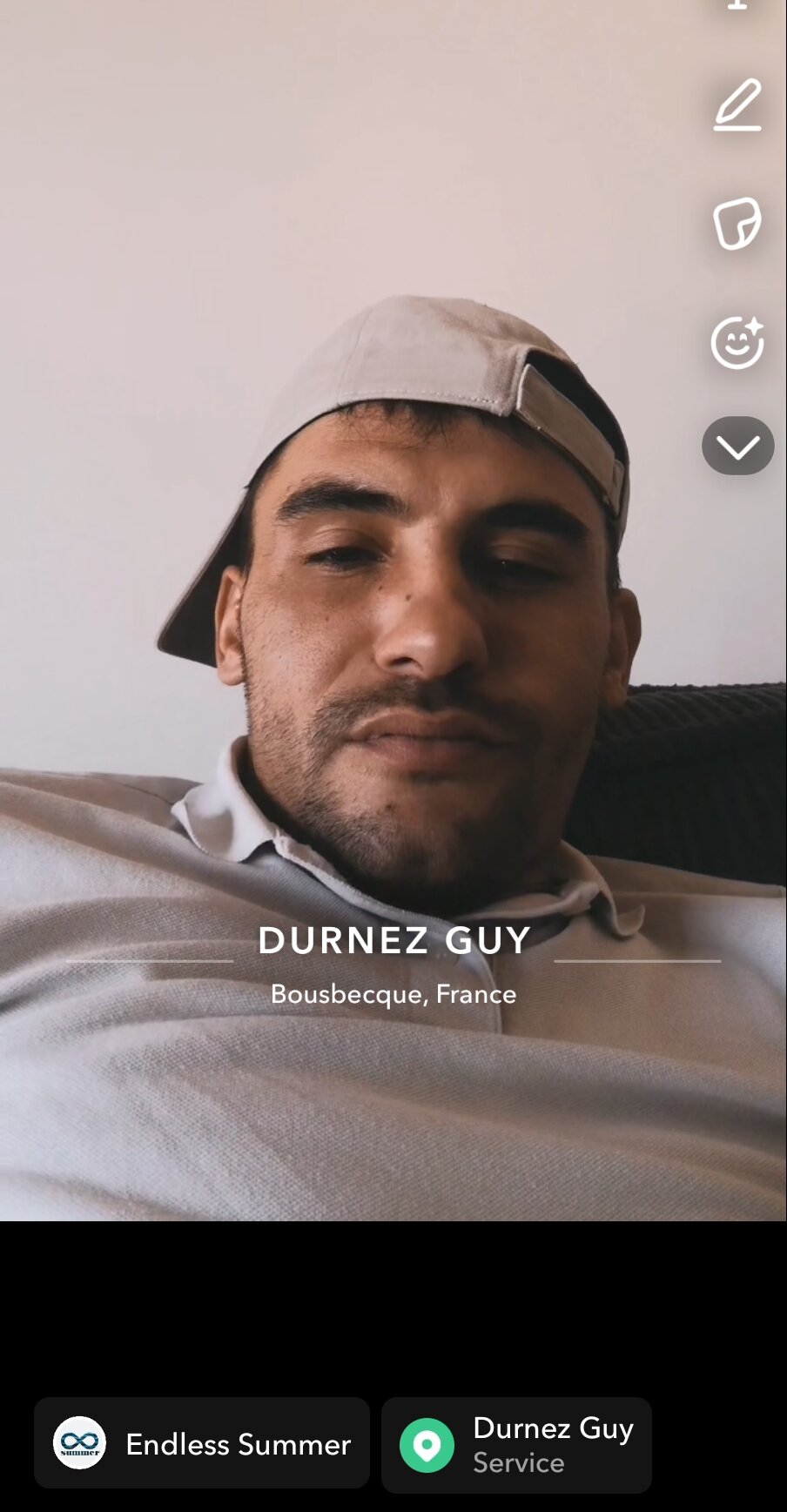Screen dimensions: 787x1512
Task: Open the Durnez Guy Service location chip
Action: pyautogui.click(x=516, y=1444)
